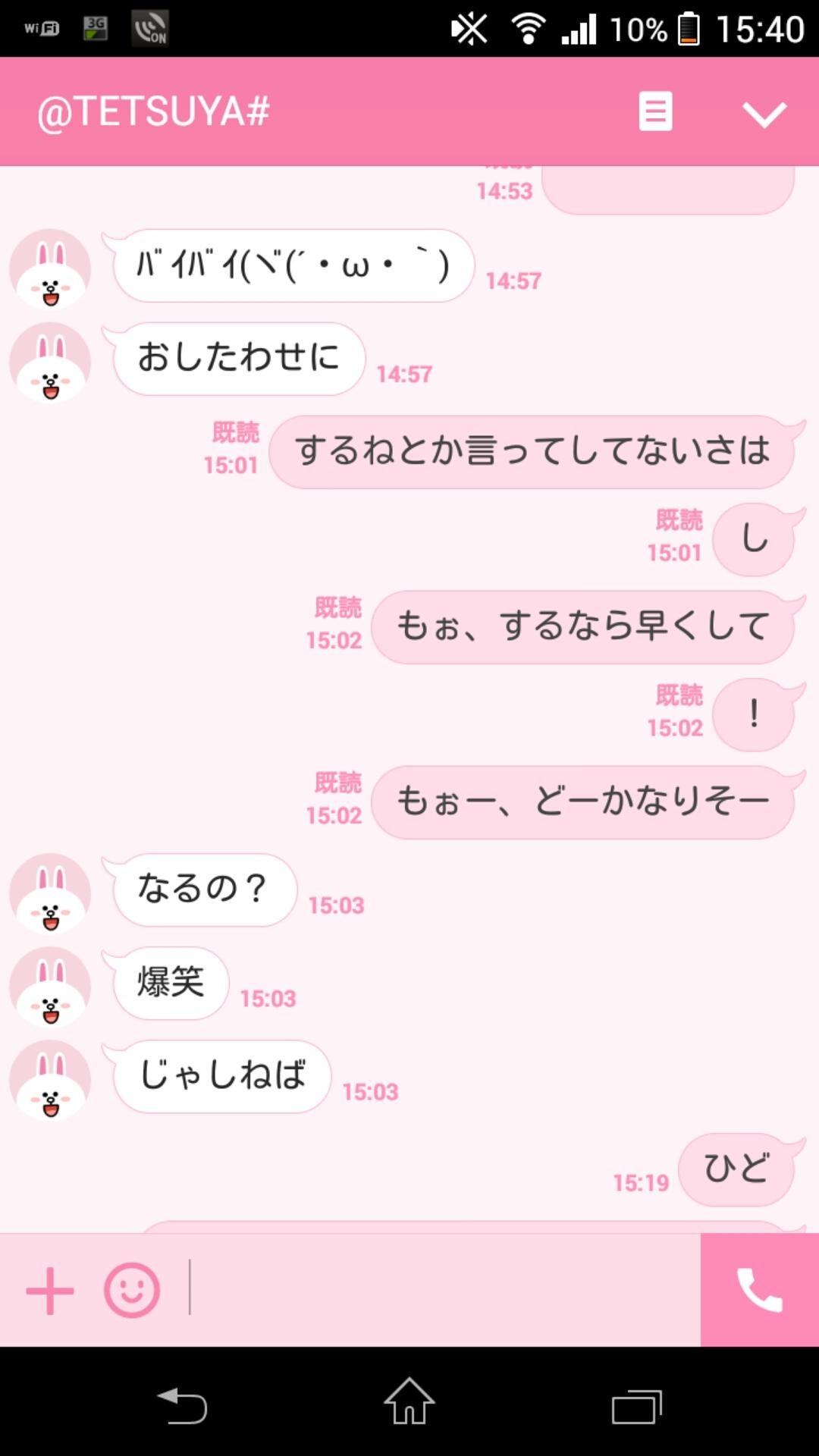Open the @TETSUYA# chat title

click(x=152, y=111)
